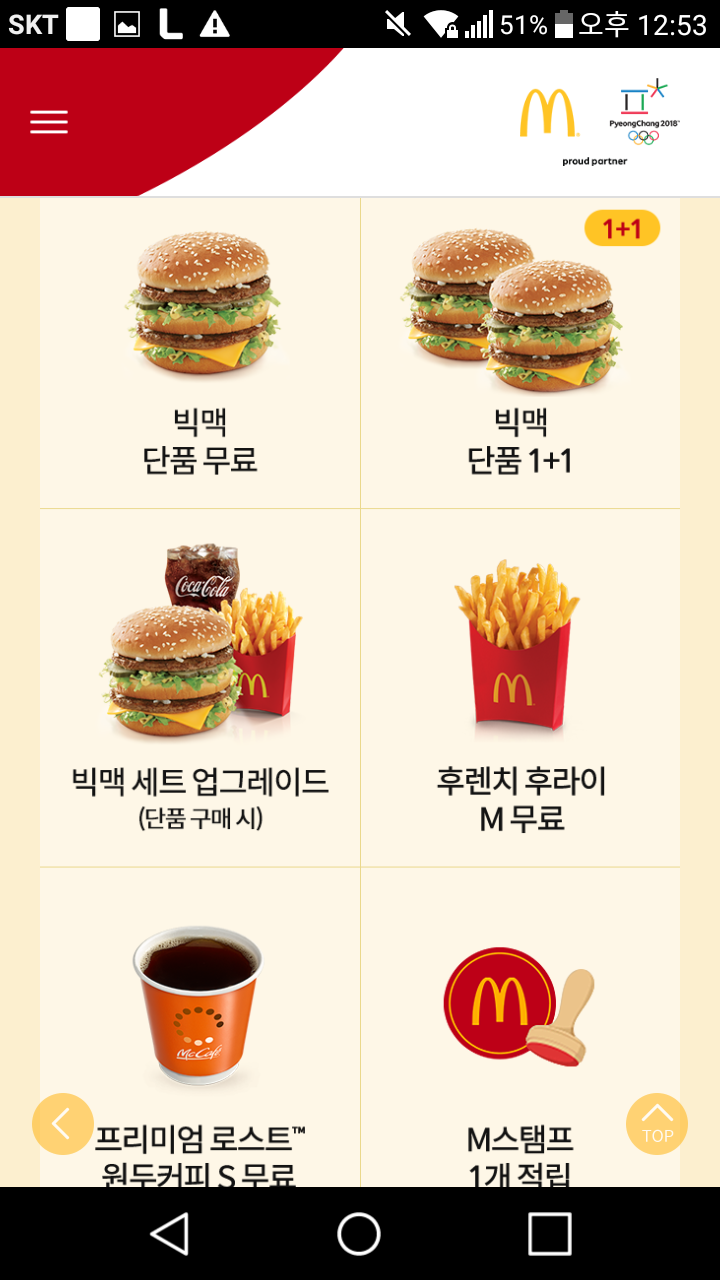Tap the TOP button to scroll up
The image size is (720, 1280).
coord(657,1124)
